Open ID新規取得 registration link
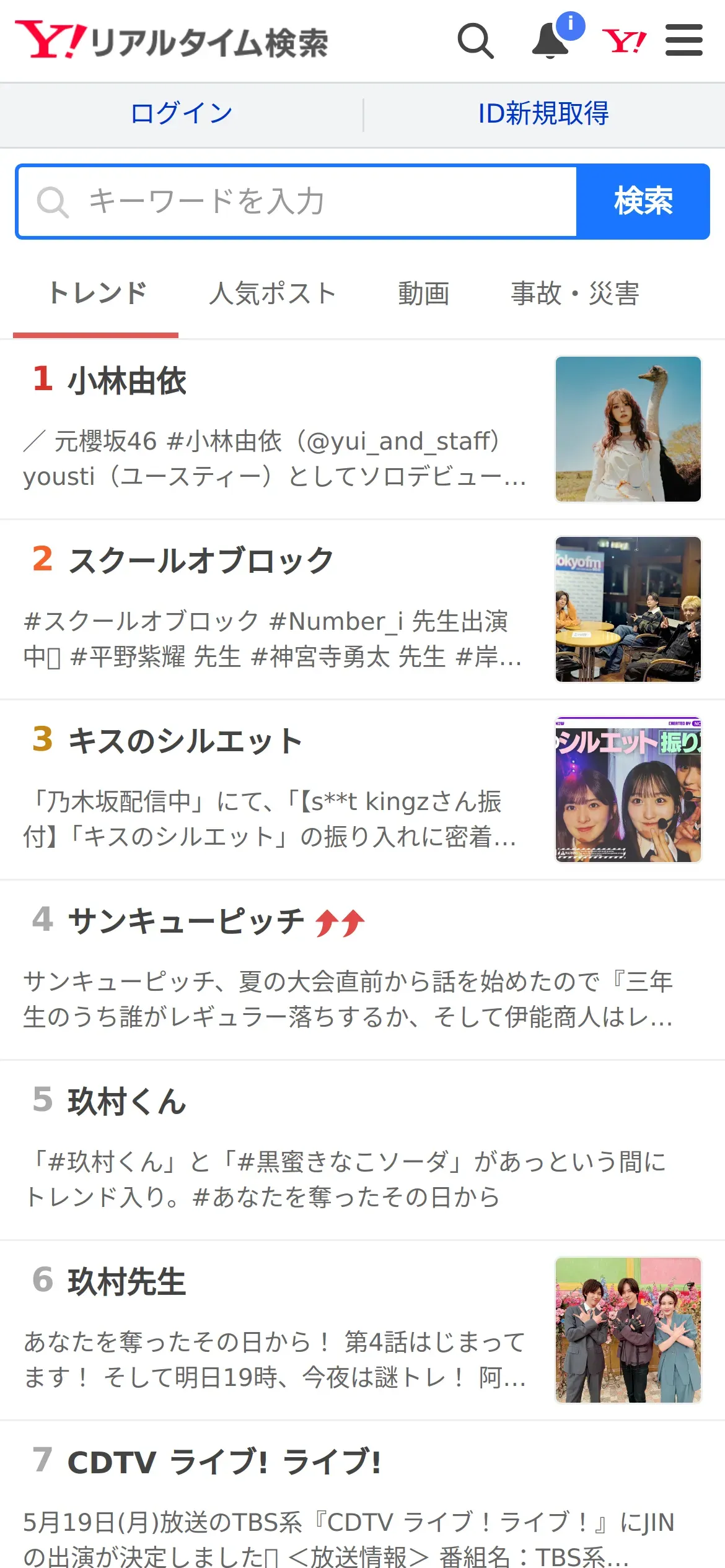 click(543, 114)
